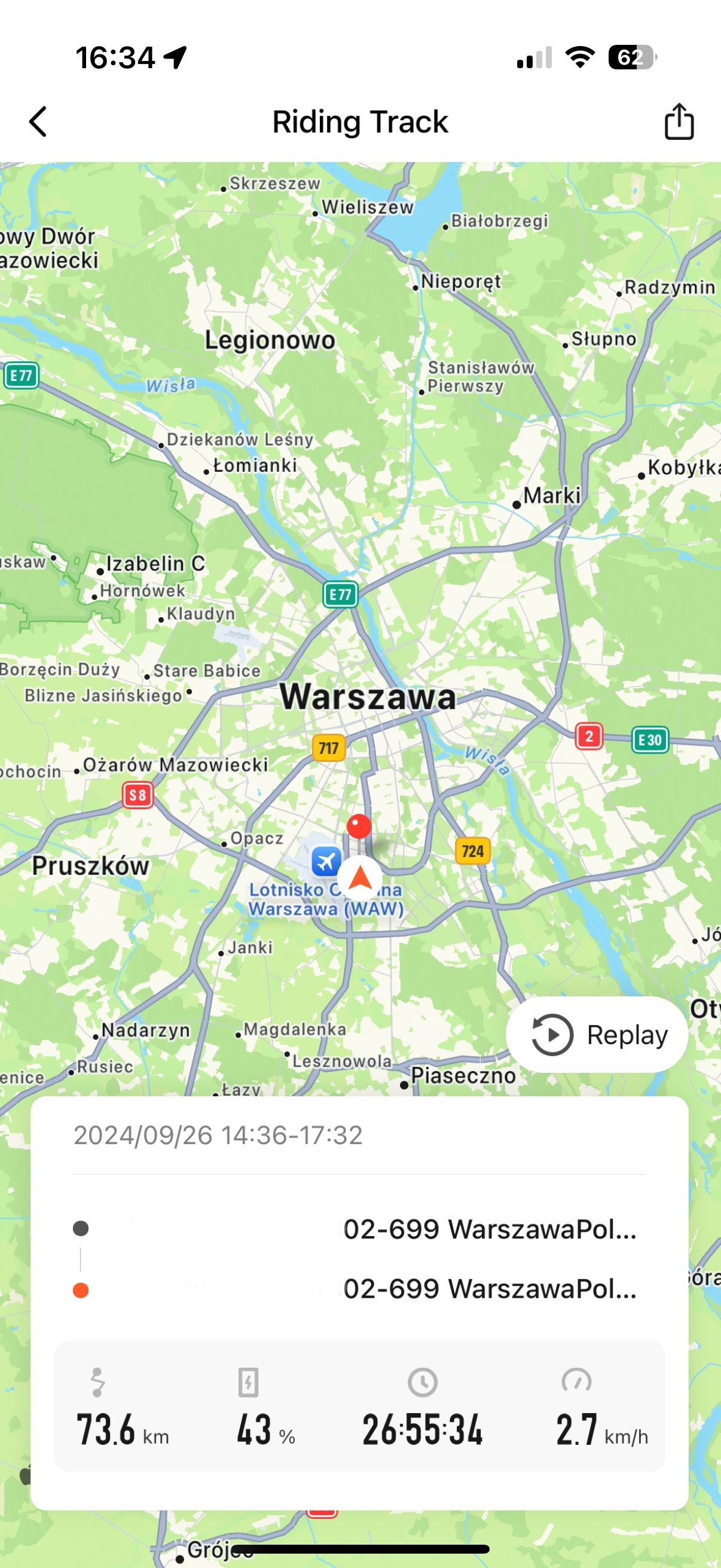Replay the riding route
The image size is (721, 1568).
click(597, 1034)
